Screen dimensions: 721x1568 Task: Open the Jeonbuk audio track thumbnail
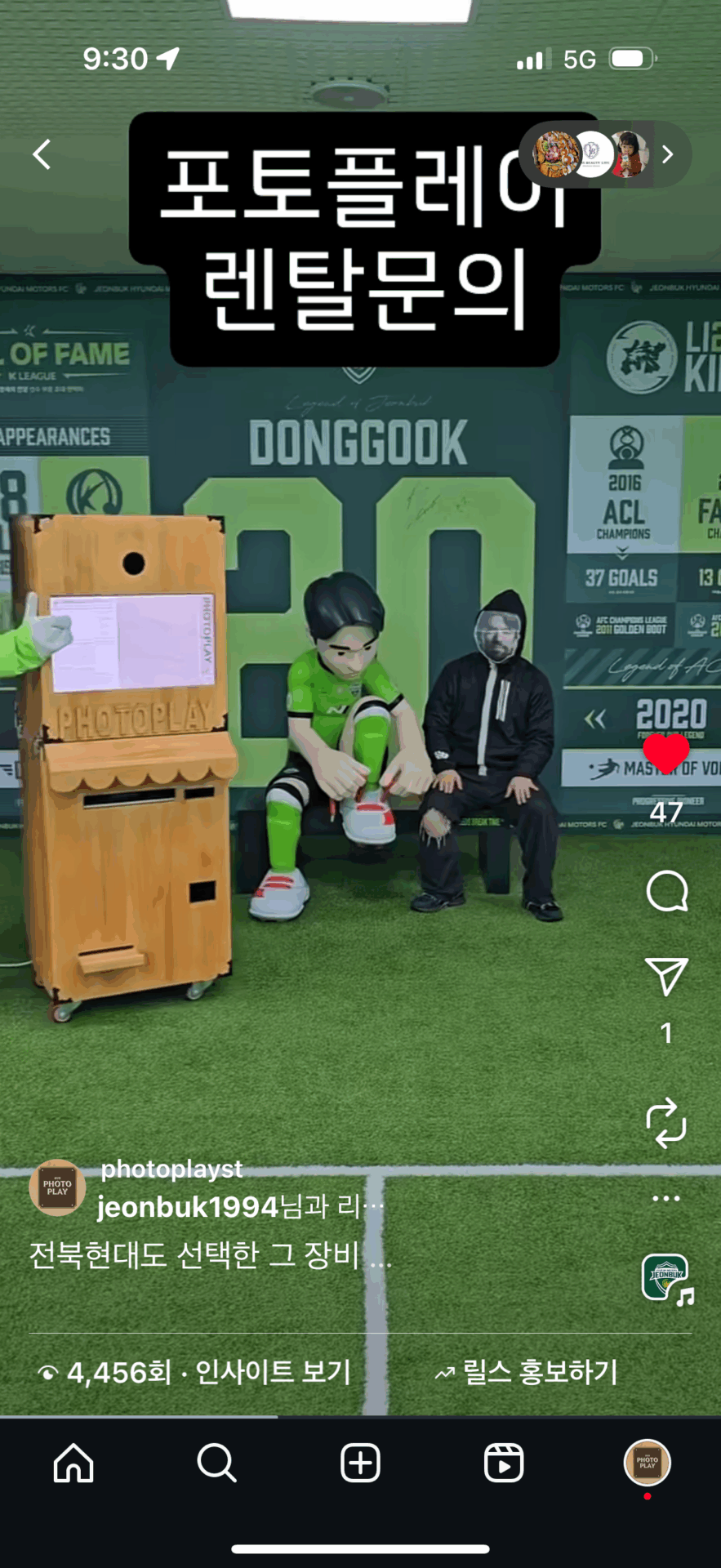[666, 1278]
